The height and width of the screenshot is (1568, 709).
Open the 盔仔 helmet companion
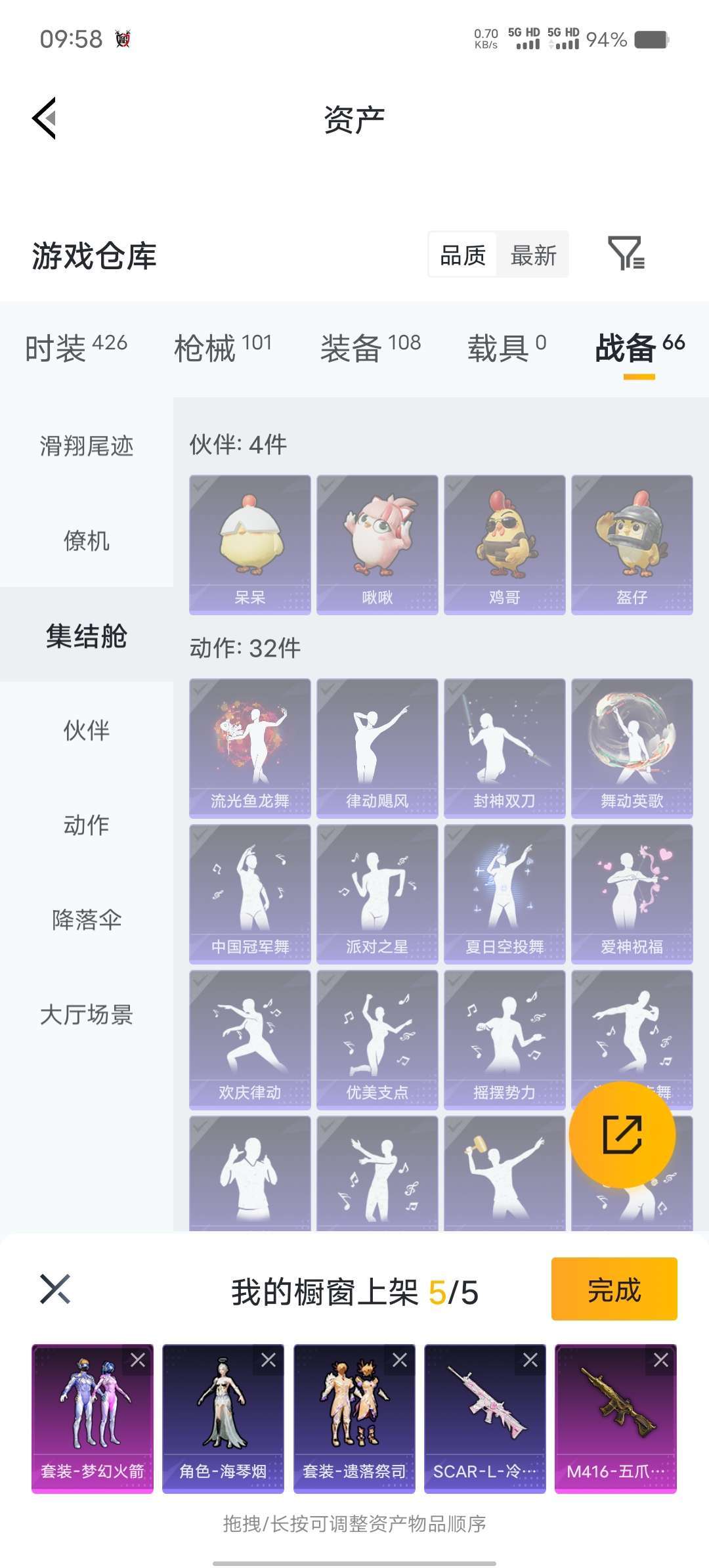point(633,544)
